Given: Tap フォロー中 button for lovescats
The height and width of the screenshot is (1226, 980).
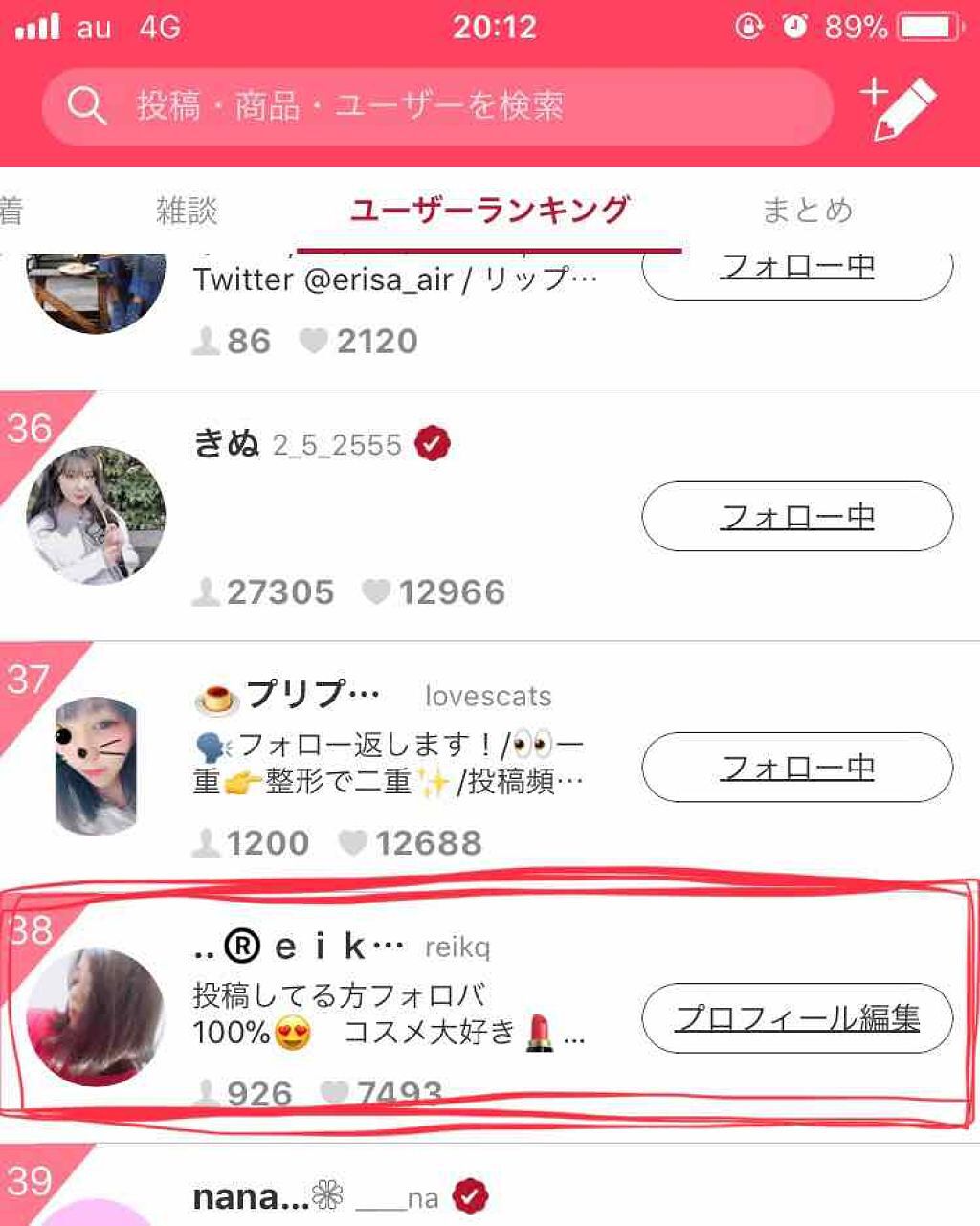Looking at the screenshot, I should click(796, 768).
